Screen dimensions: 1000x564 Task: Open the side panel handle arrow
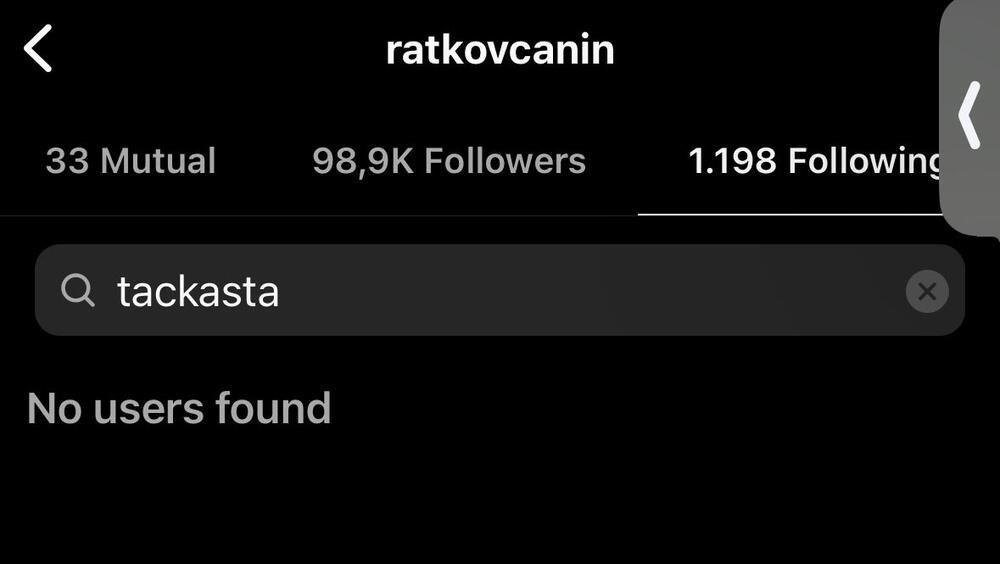tap(969, 116)
